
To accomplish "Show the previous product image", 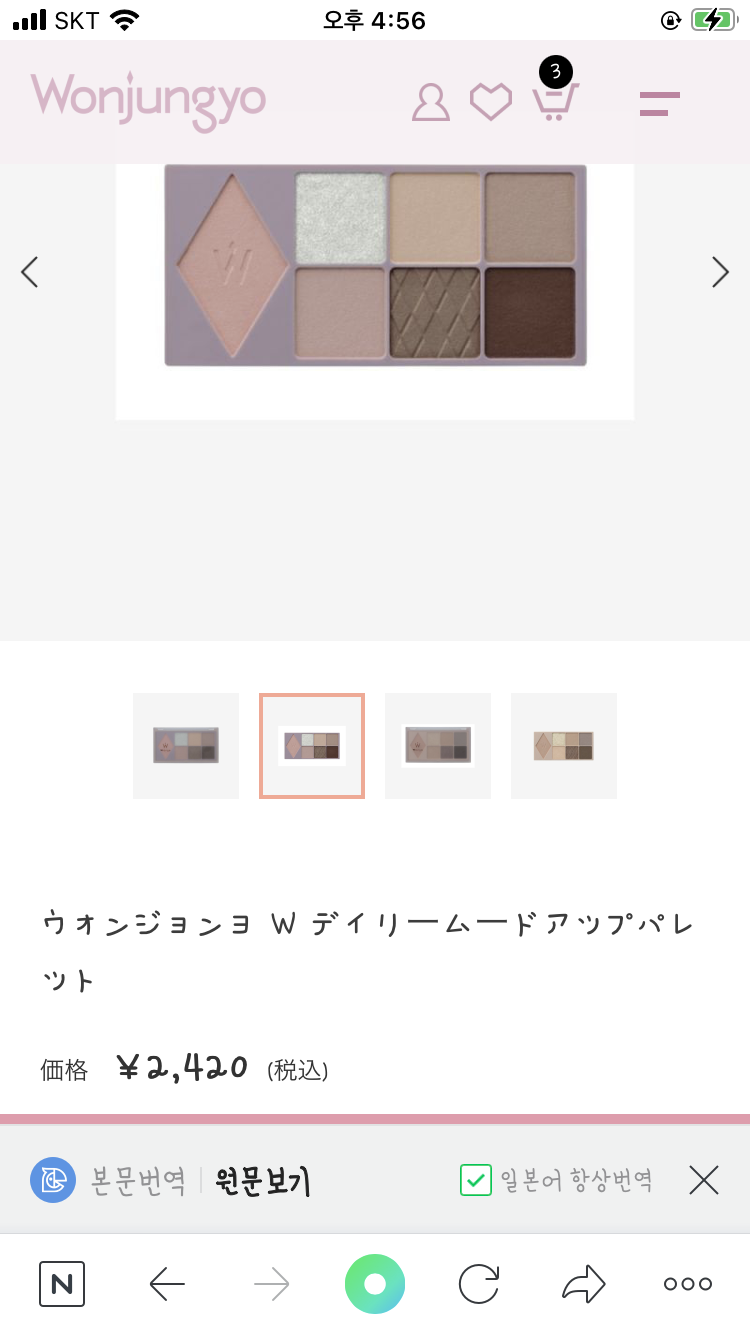I will click(30, 271).
